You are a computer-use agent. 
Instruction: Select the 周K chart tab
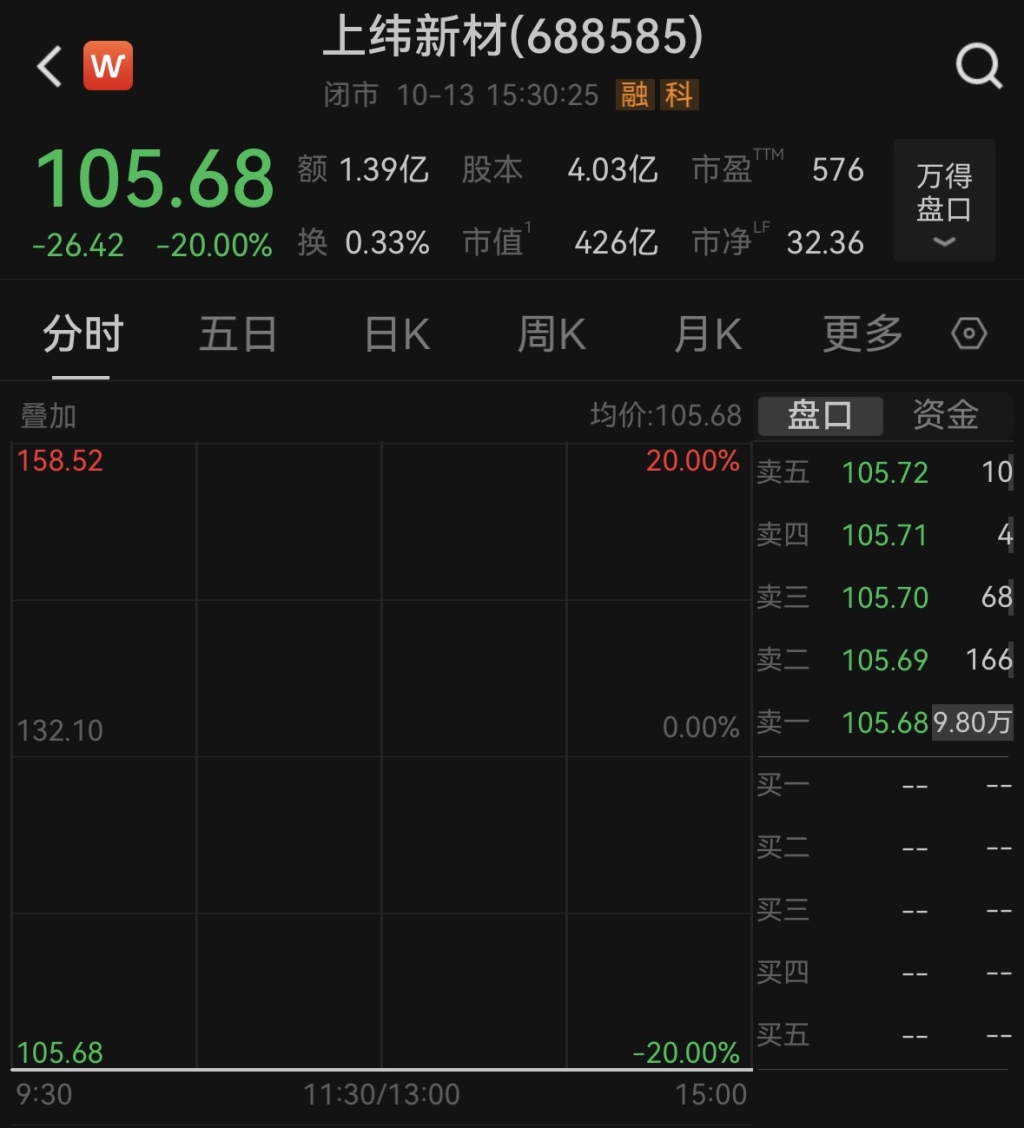pos(552,334)
